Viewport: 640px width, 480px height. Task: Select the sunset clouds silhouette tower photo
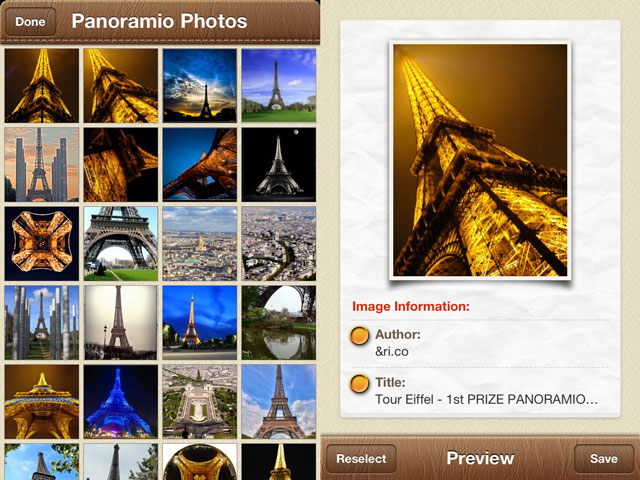click(x=199, y=86)
